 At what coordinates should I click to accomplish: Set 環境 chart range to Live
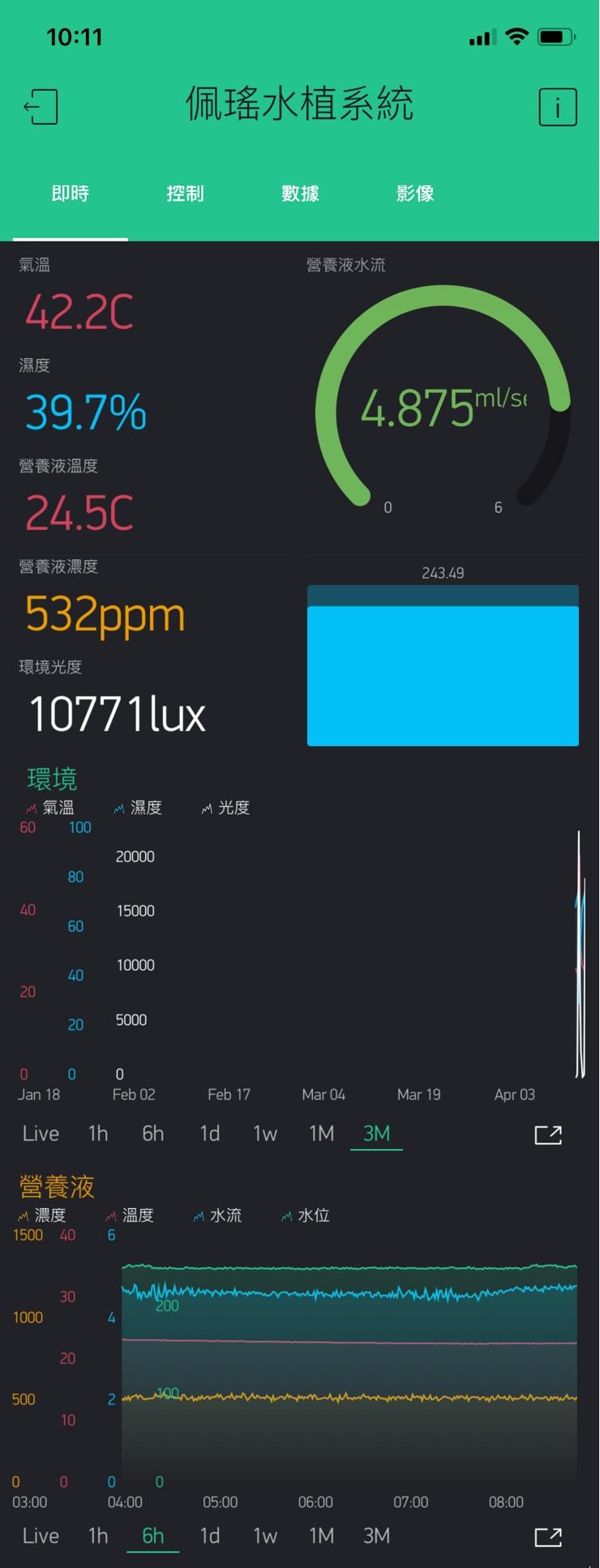pos(41,1134)
